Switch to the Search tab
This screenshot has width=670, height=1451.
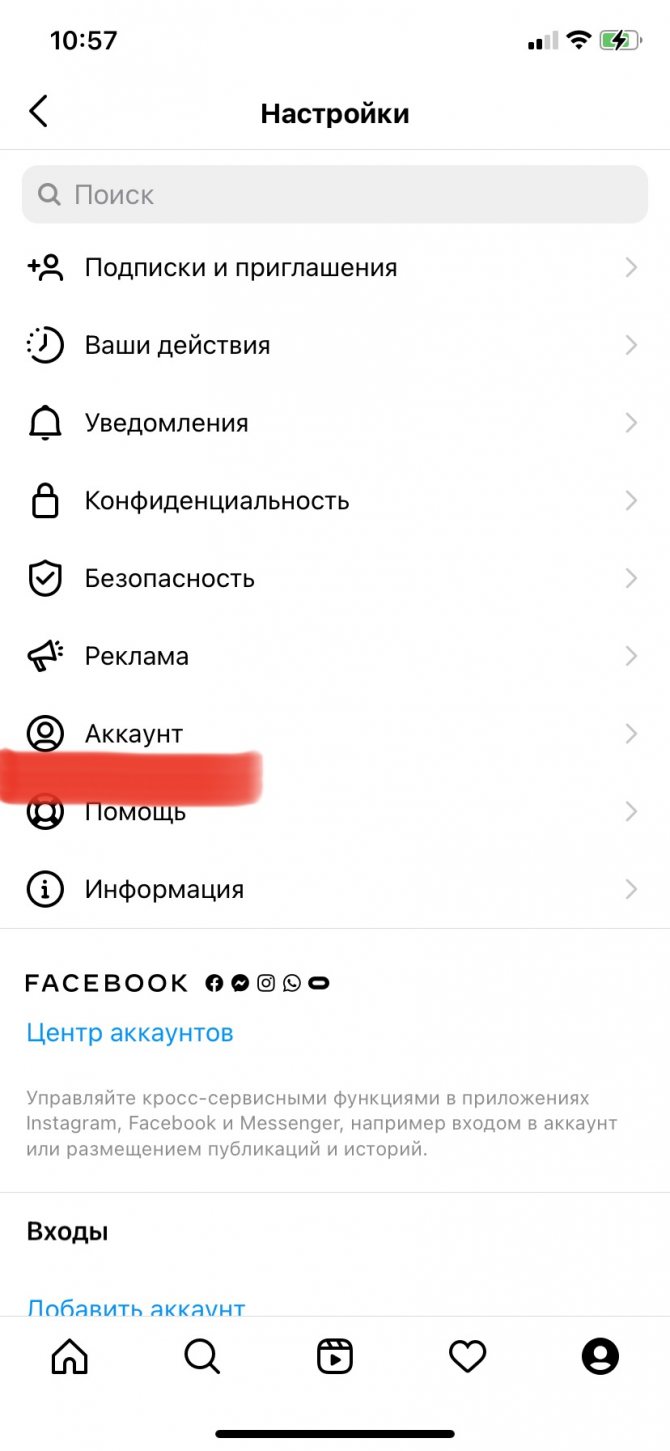[202, 1357]
